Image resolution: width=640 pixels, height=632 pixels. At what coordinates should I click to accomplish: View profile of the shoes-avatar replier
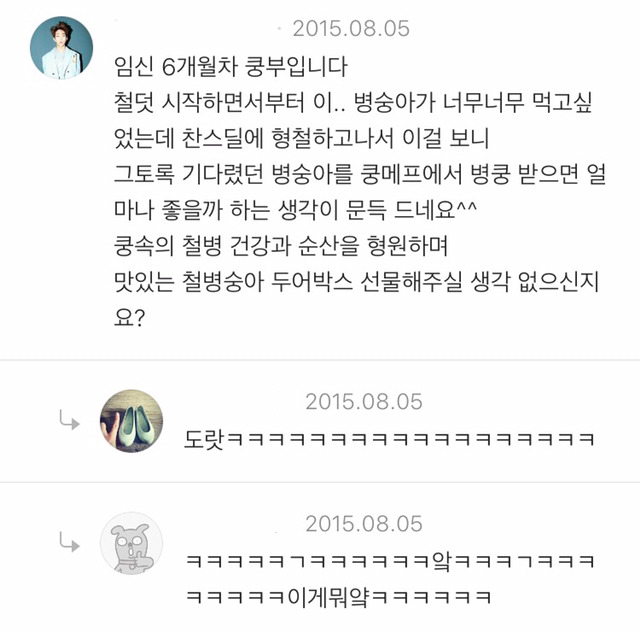[131, 420]
